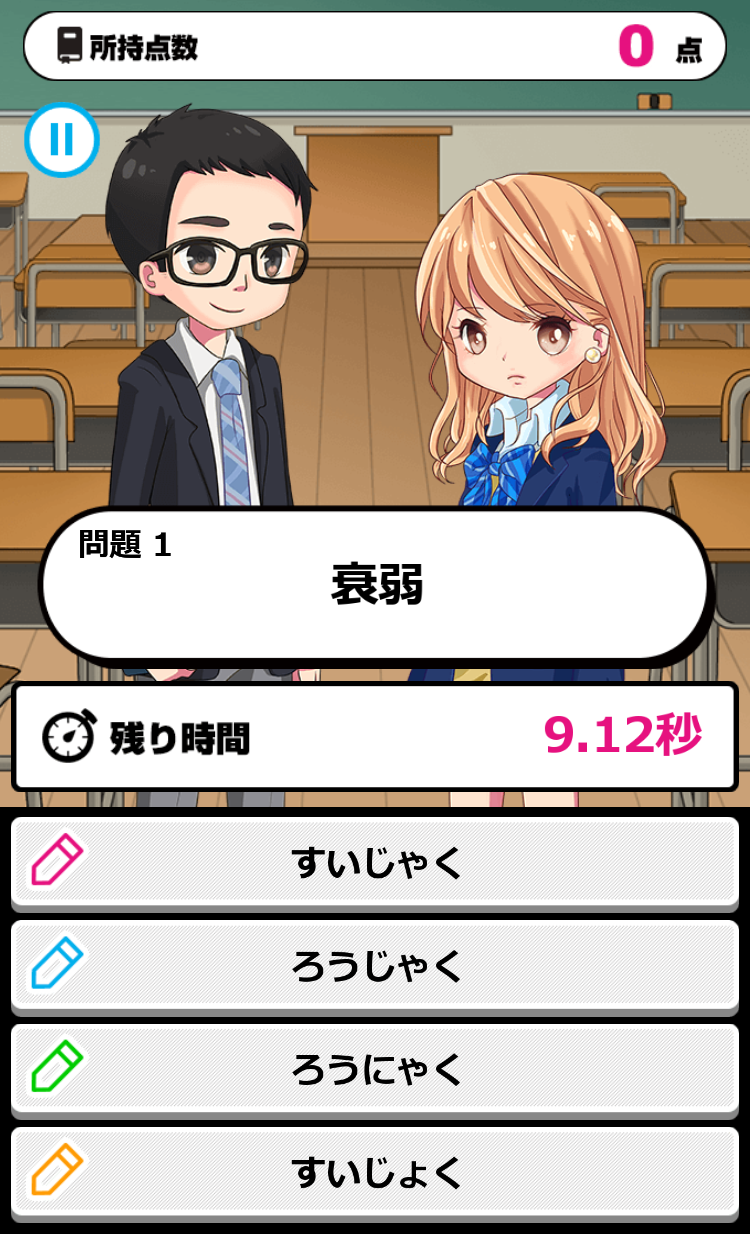Choose the answer ろうじゃく
750x1234 pixels.
click(x=375, y=965)
